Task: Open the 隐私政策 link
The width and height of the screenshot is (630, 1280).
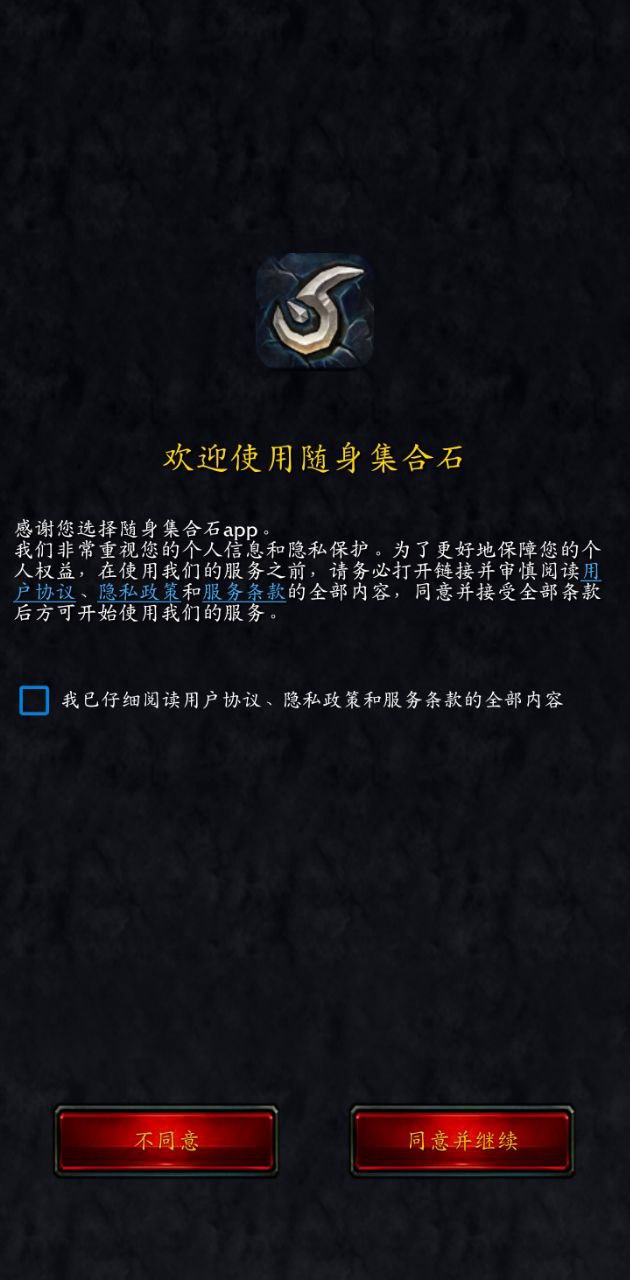Action: tap(139, 592)
